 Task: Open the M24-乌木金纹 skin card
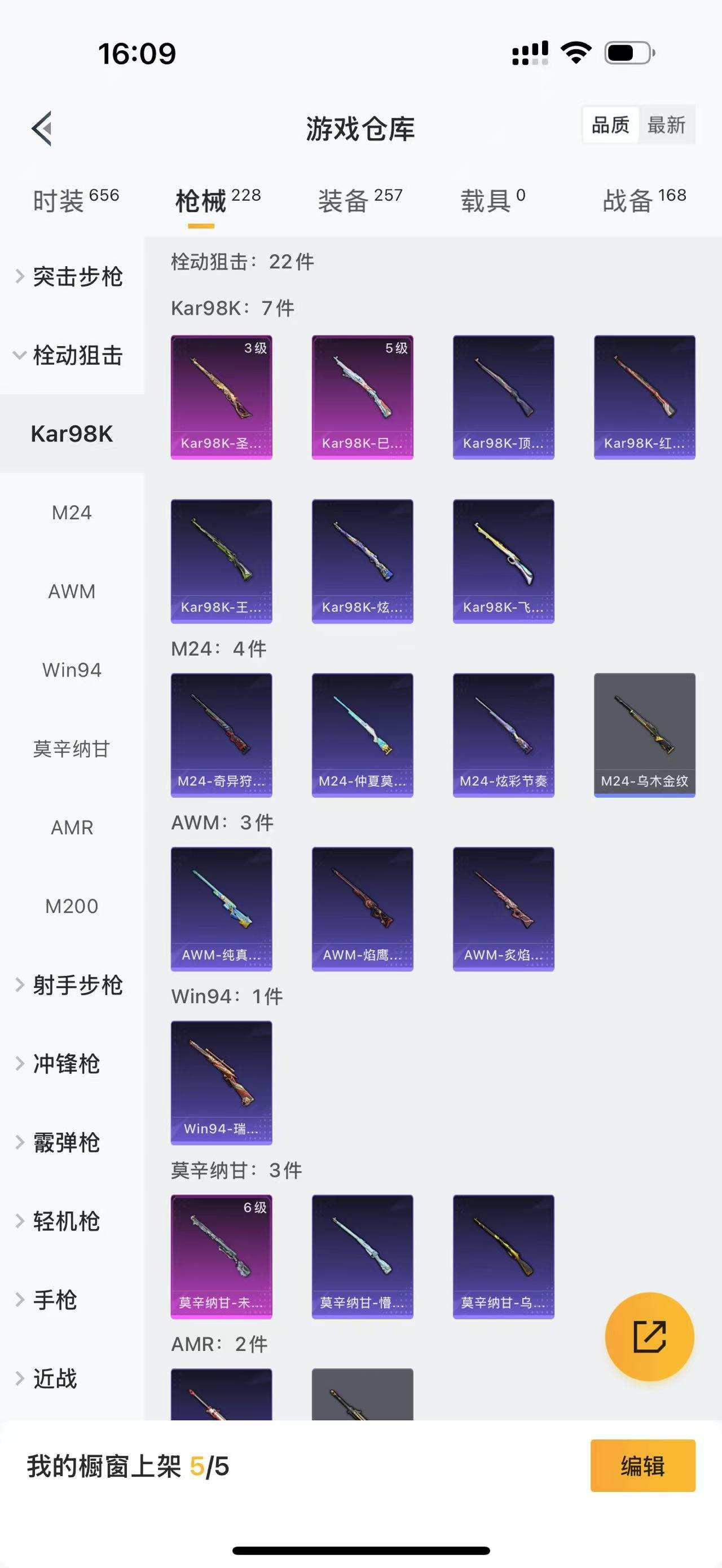click(x=645, y=733)
